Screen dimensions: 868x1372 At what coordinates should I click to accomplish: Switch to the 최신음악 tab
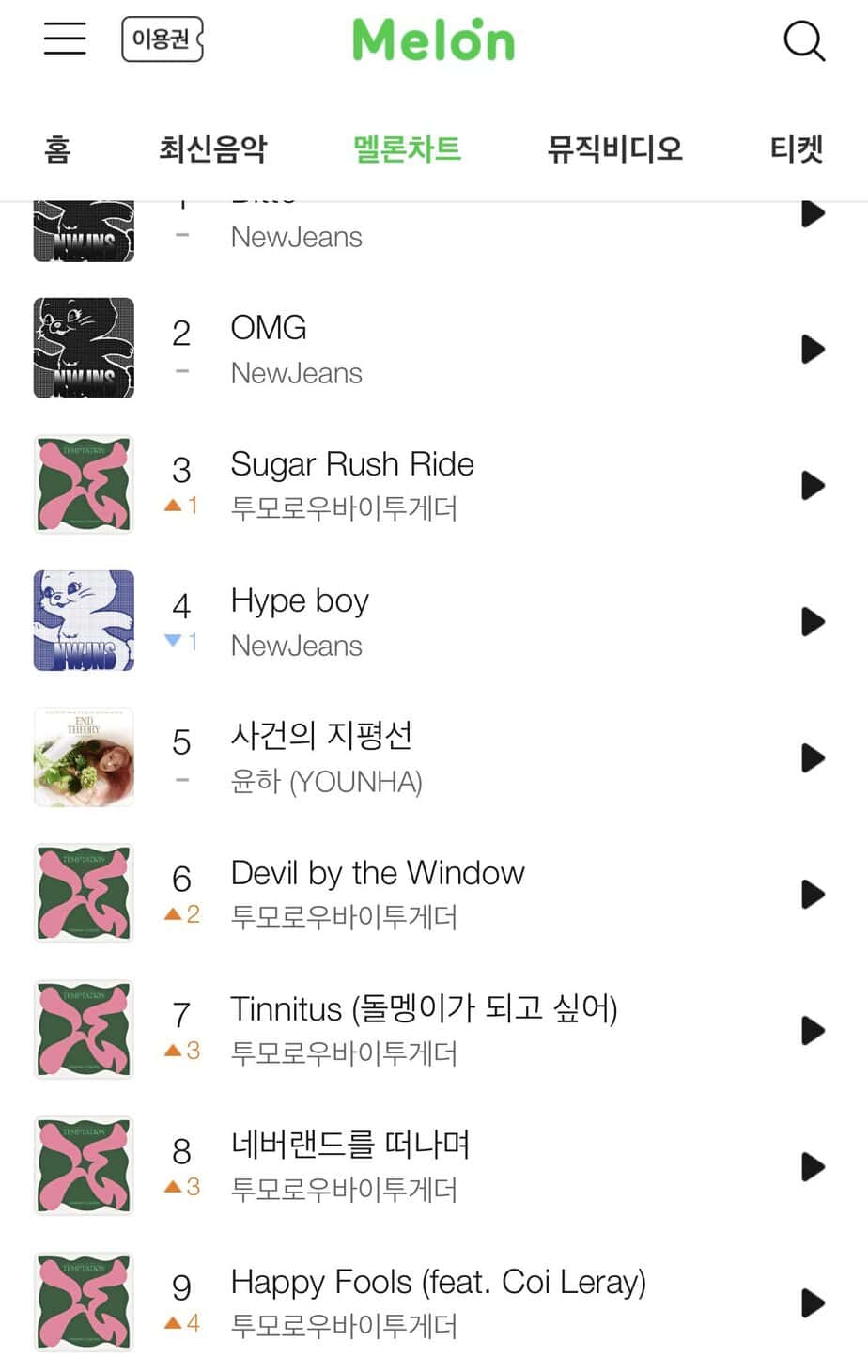tap(212, 148)
